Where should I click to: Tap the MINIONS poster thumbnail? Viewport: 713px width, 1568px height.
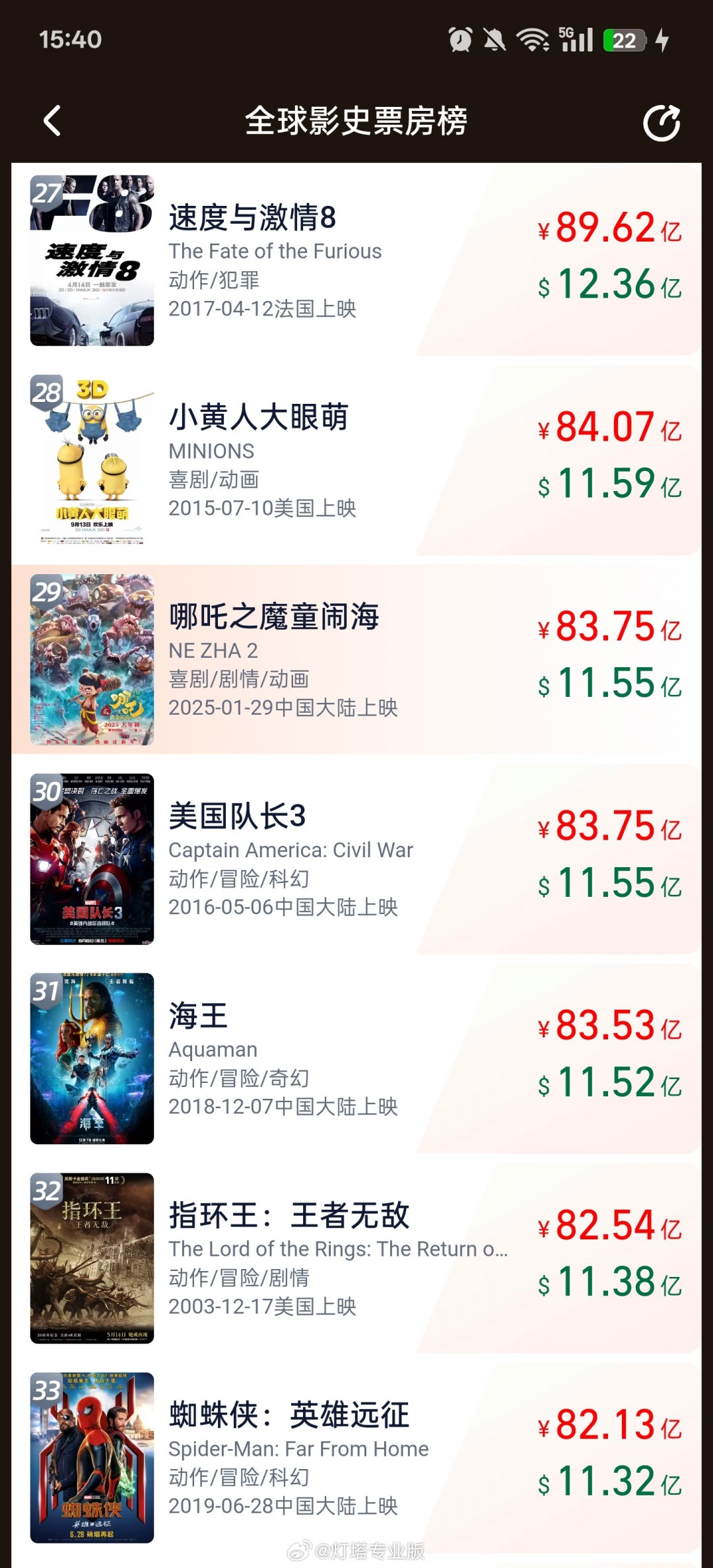tap(92, 461)
